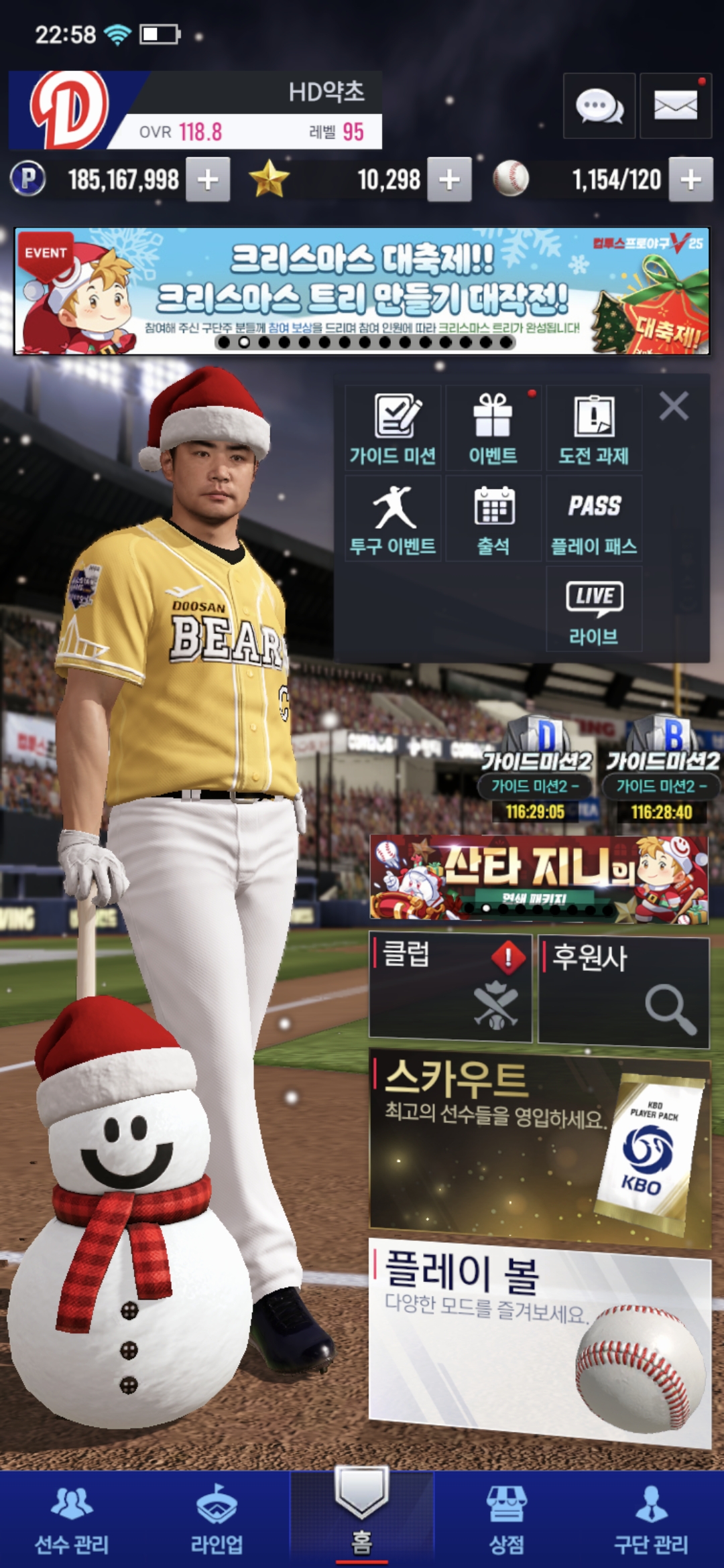Open the Christmas festival event banner
The image size is (724, 1568).
click(x=362, y=291)
